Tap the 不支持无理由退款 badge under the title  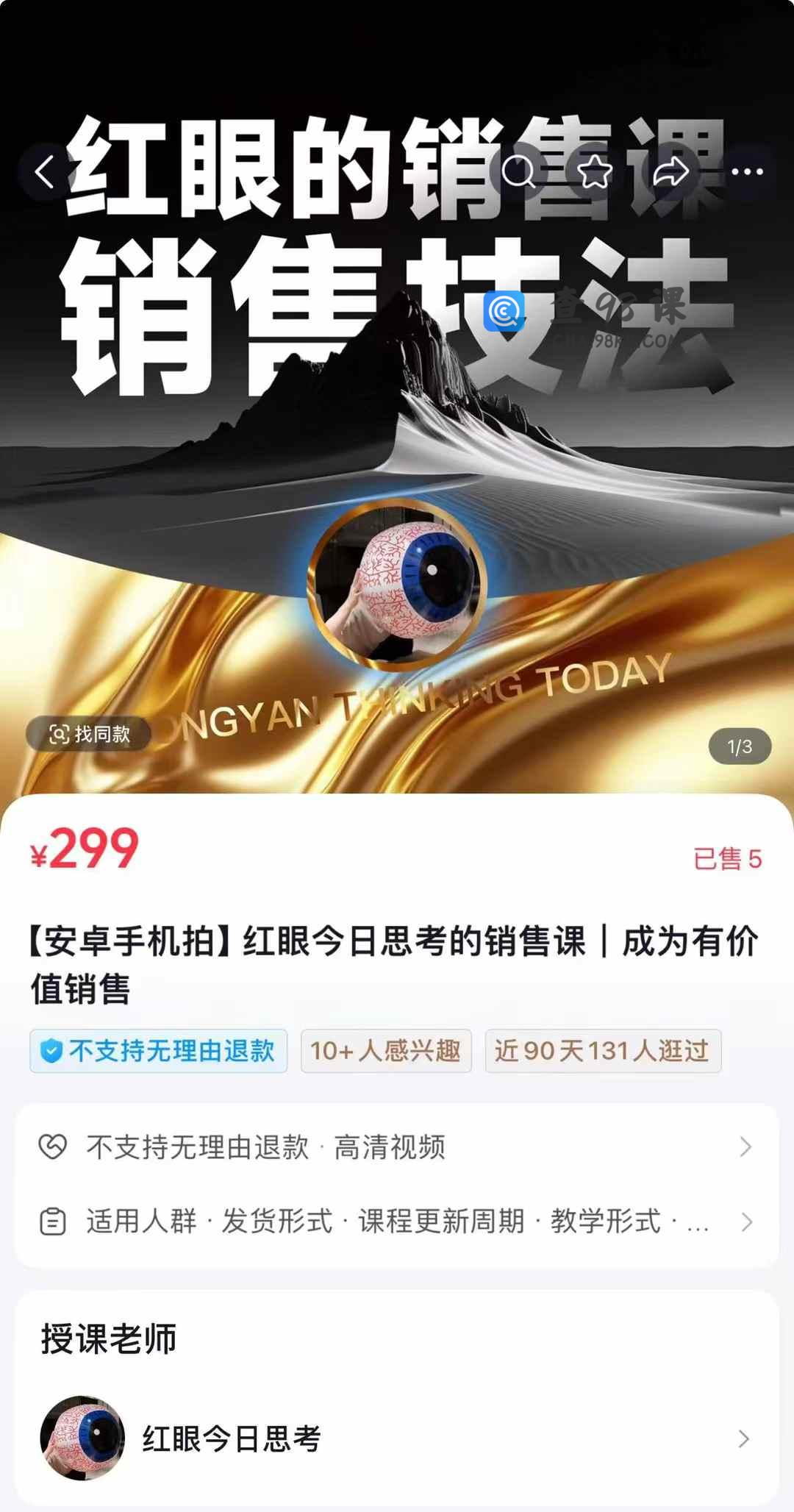click(x=159, y=1051)
